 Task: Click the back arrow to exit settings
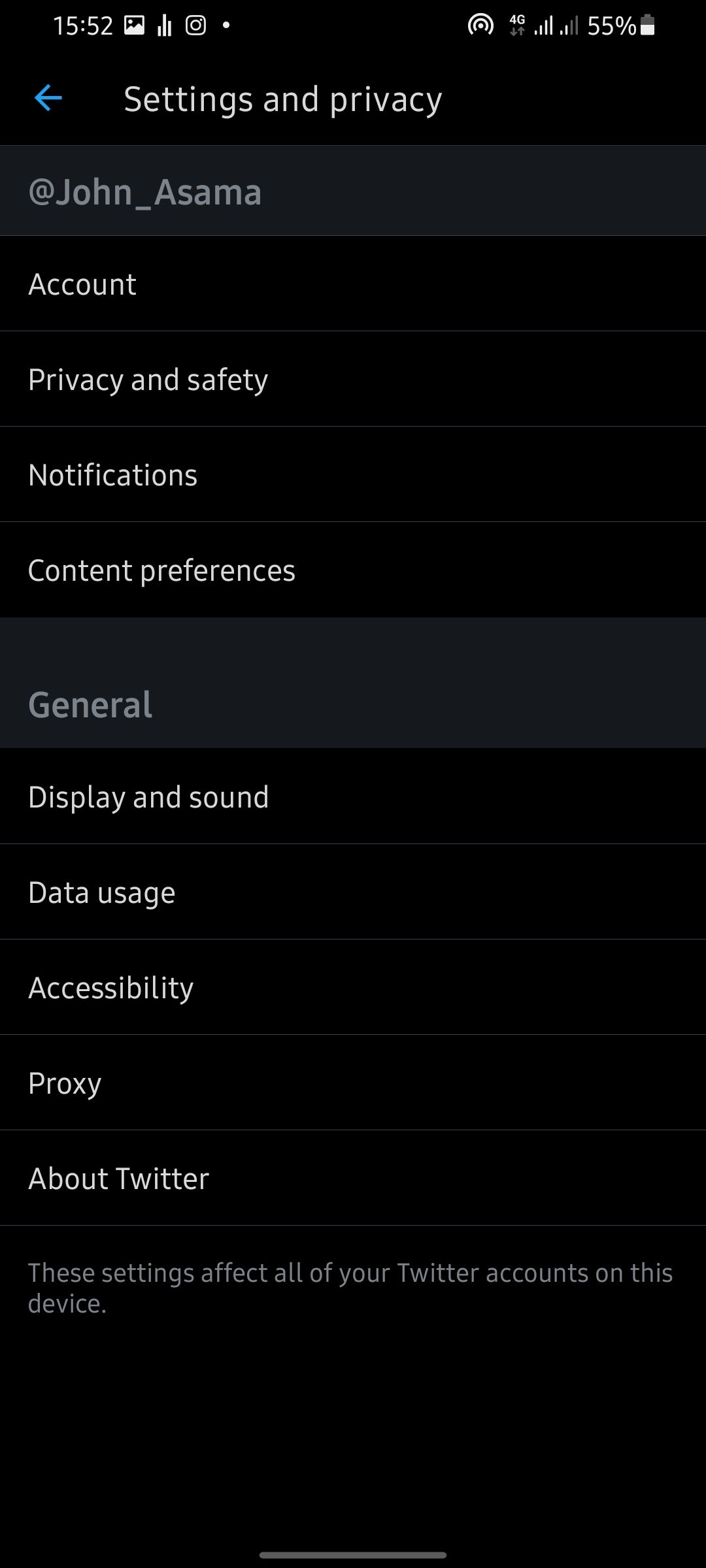click(x=46, y=98)
